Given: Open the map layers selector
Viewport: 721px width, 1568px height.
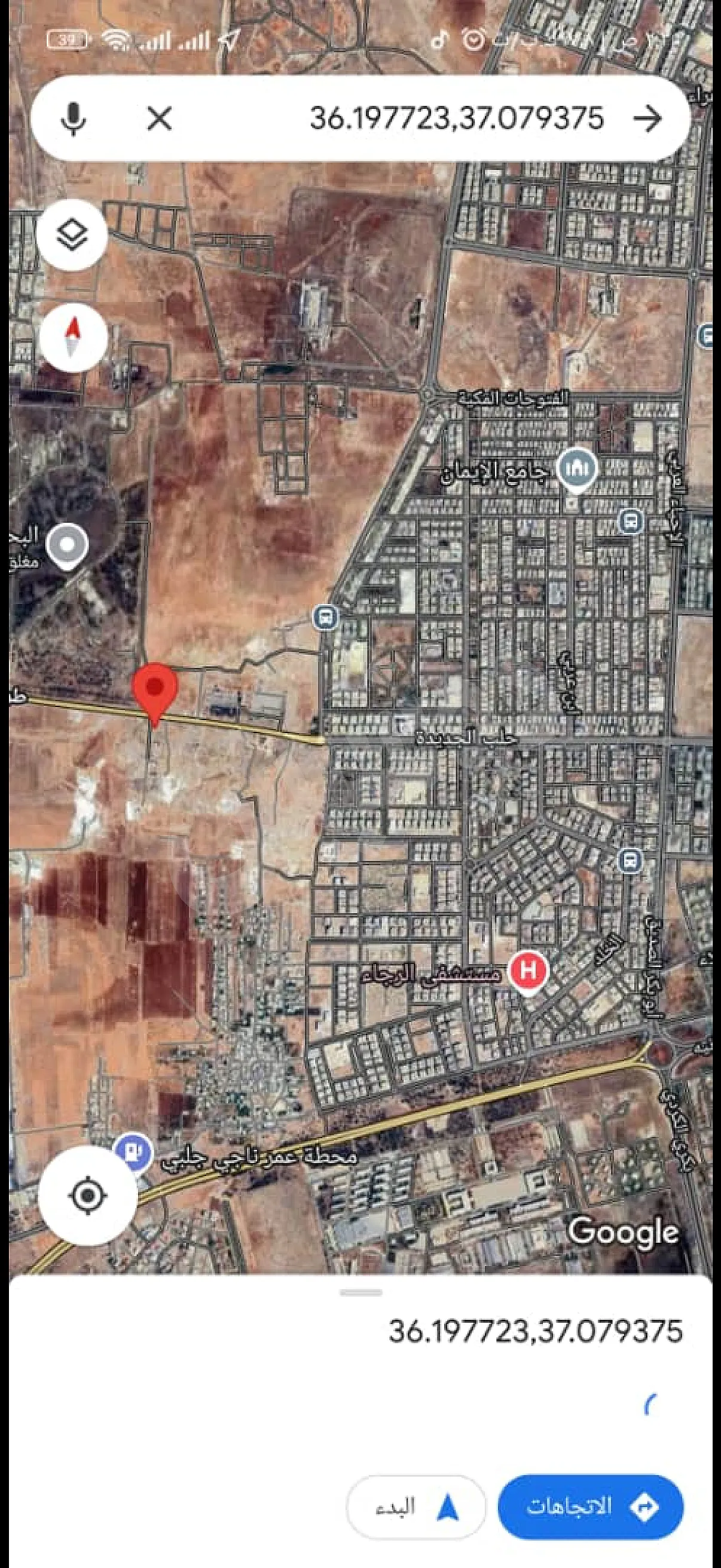Looking at the screenshot, I should coord(72,234).
